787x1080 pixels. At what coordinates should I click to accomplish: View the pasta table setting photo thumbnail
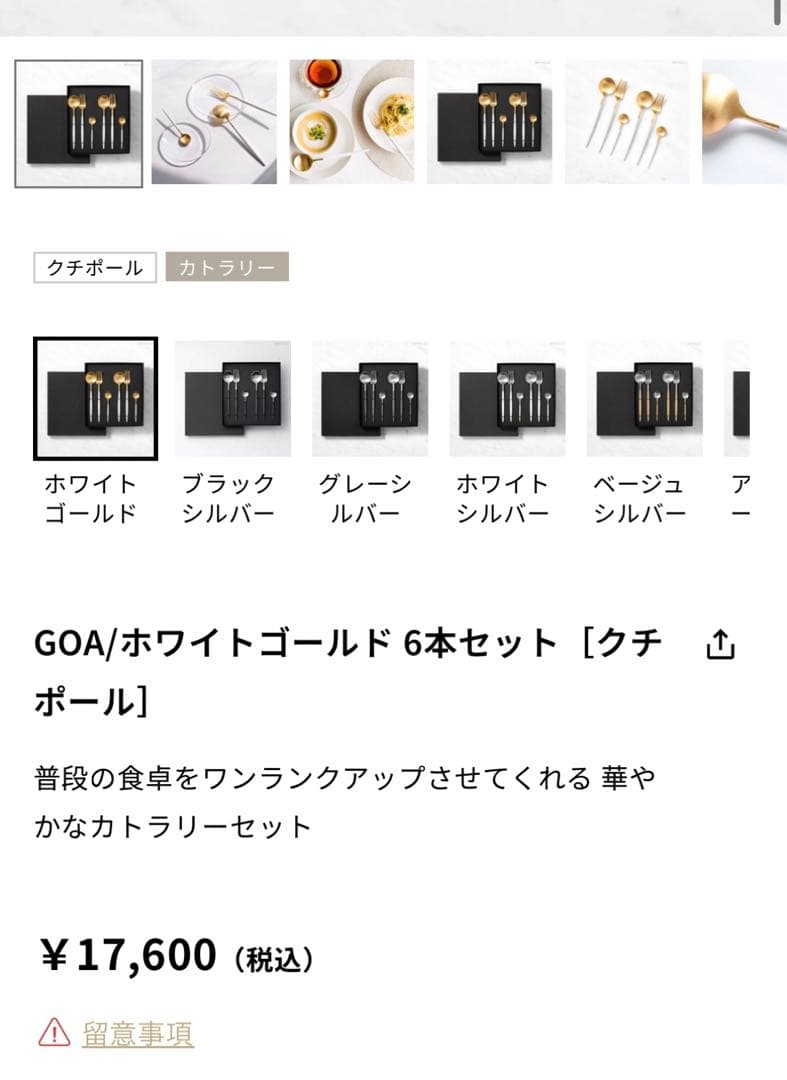pyautogui.click(x=352, y=123)
